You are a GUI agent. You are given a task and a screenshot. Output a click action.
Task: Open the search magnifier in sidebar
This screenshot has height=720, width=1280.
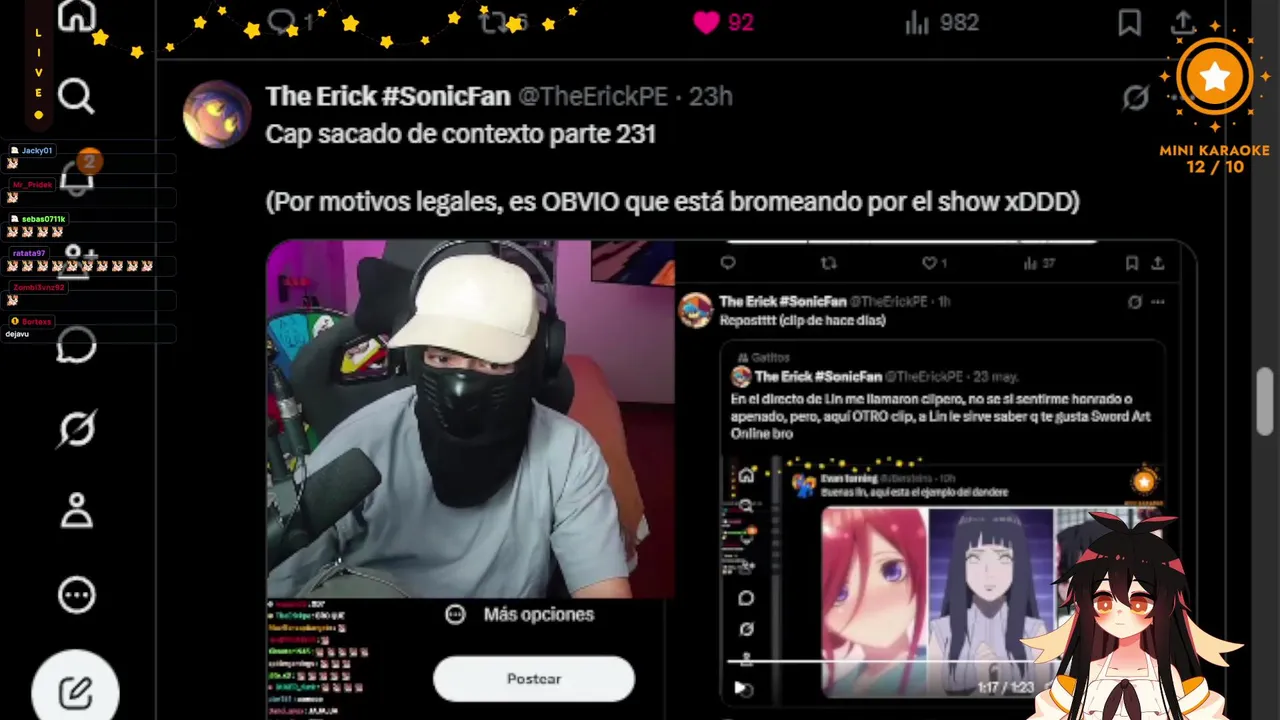click(x=76, y=97)
